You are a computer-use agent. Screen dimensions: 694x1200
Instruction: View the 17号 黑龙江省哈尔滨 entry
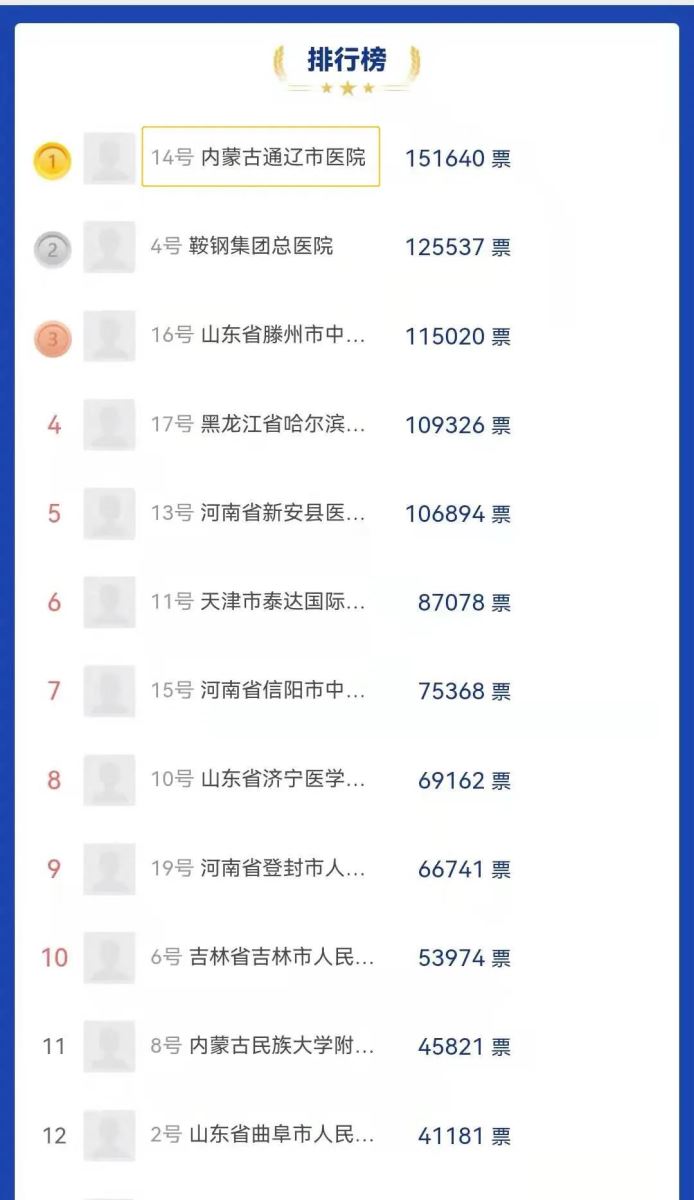[x=258, y=424]
